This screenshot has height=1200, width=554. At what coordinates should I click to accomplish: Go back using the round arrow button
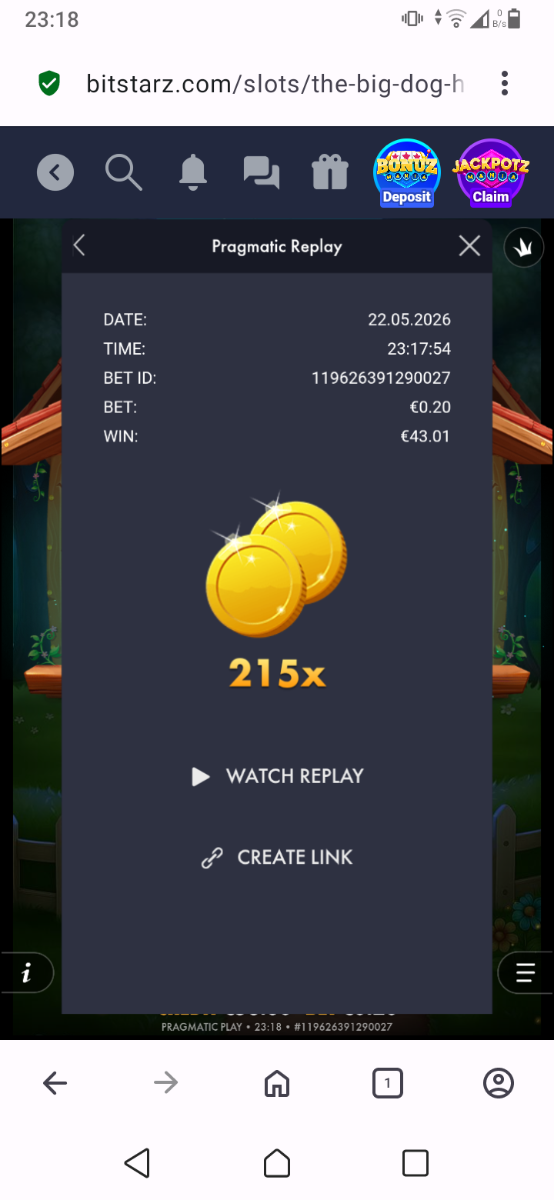[55, 173]
